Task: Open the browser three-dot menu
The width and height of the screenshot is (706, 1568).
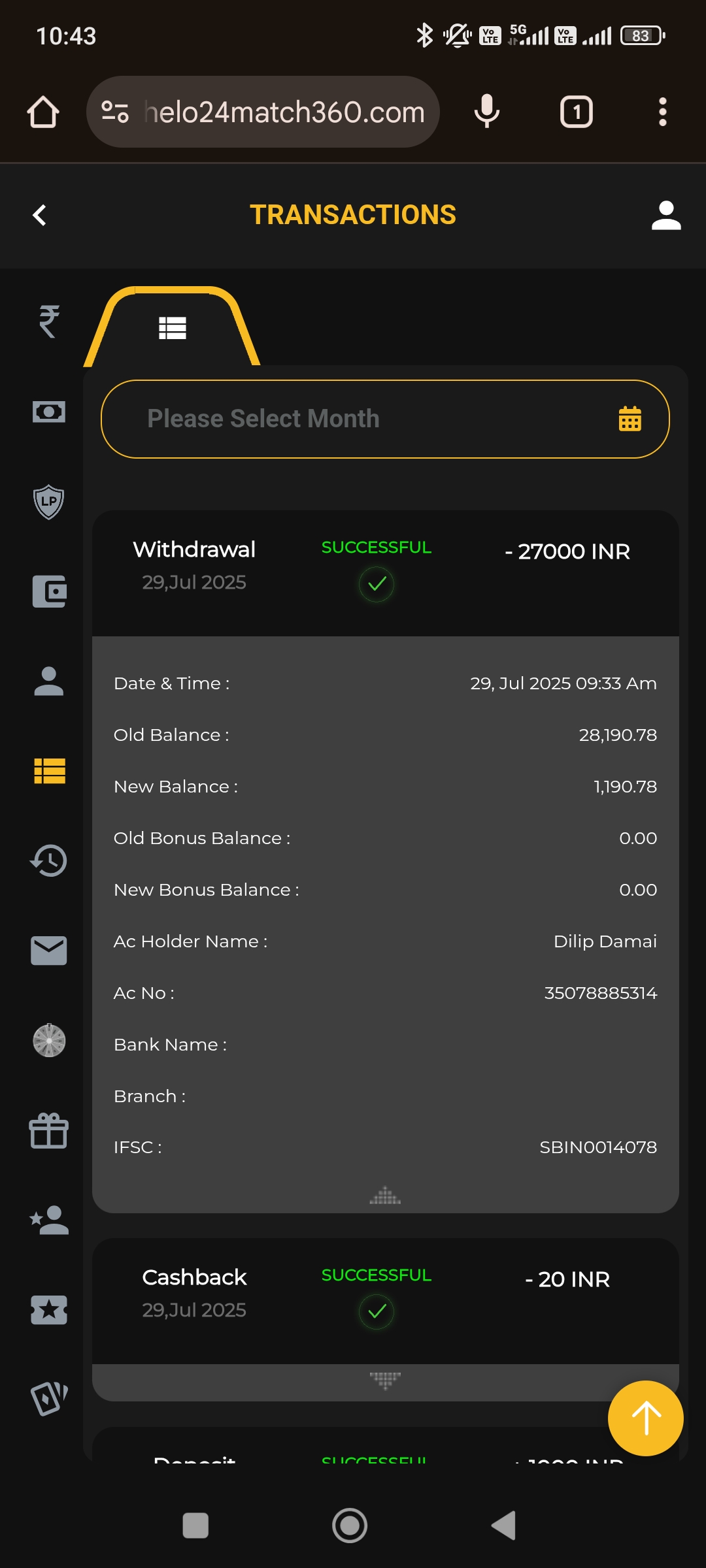Action: 662,112
